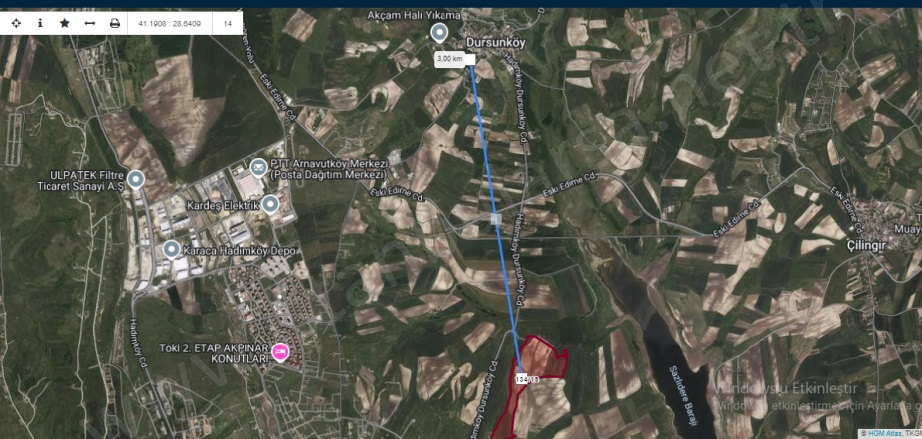Open the ULPATEK Filtre place marker
The image size is (922, 439).
point(136,179)
